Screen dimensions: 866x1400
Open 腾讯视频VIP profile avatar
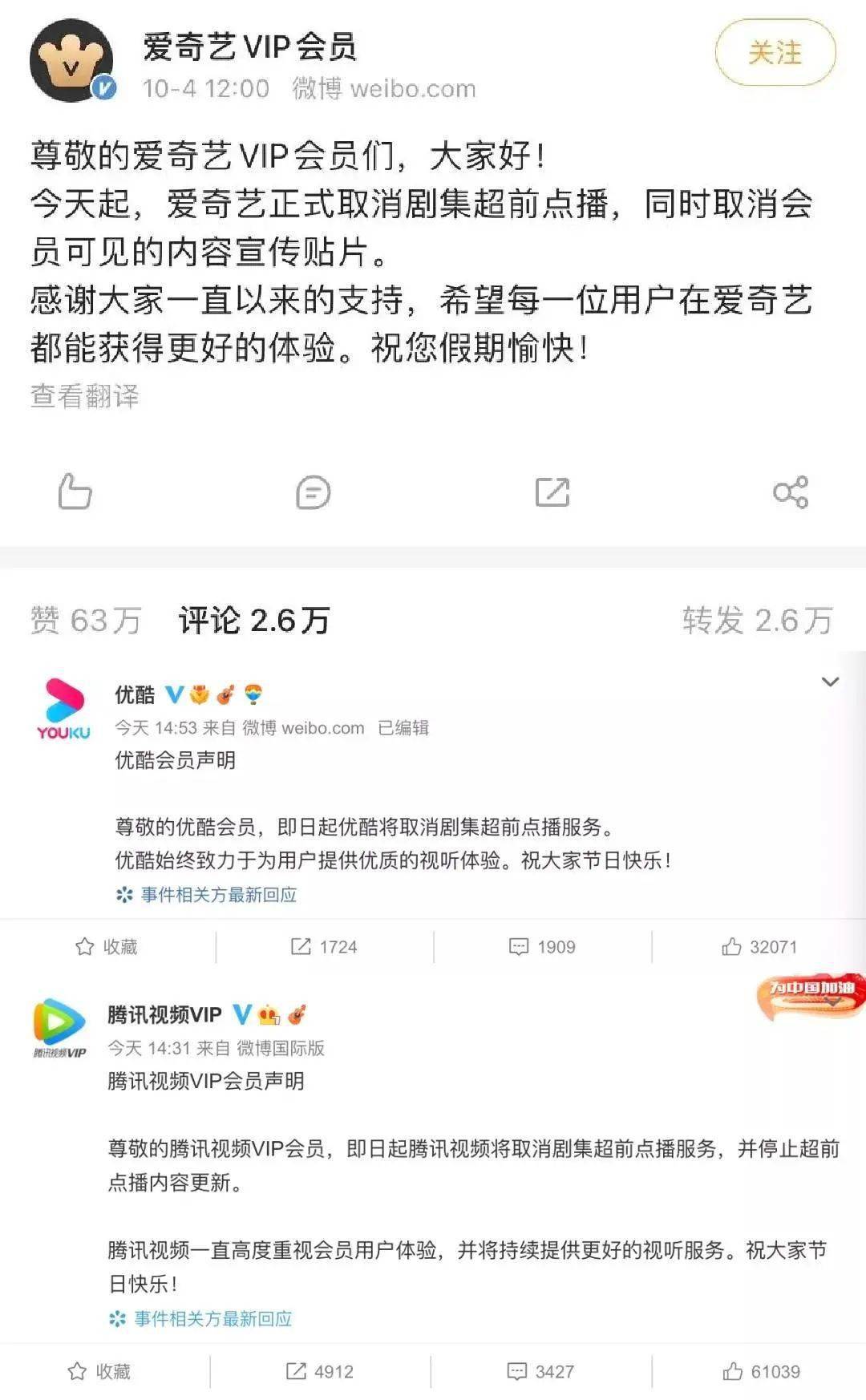[59, 1027]
